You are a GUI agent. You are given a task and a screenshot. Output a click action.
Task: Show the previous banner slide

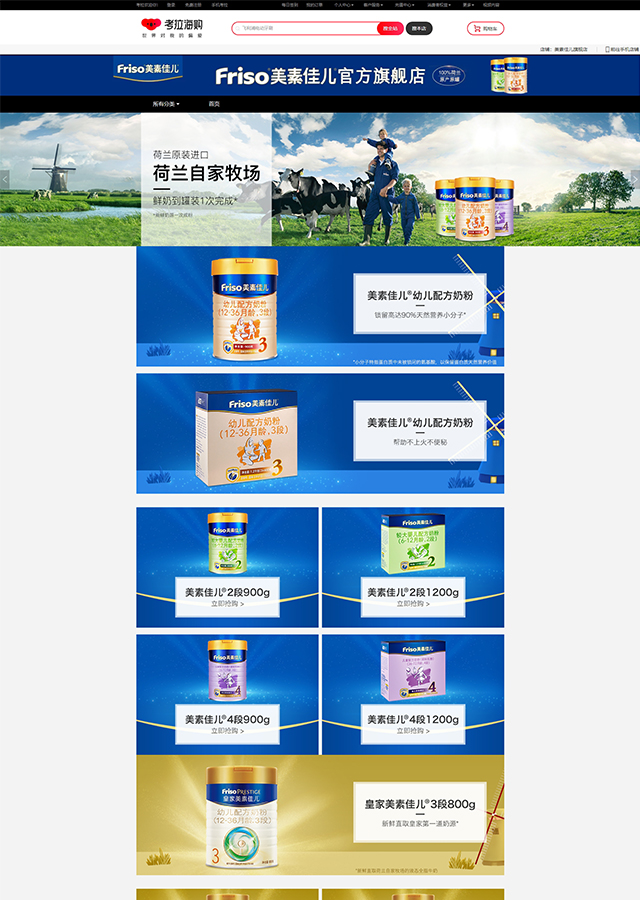pyautogui.click(x=5, y=179)
